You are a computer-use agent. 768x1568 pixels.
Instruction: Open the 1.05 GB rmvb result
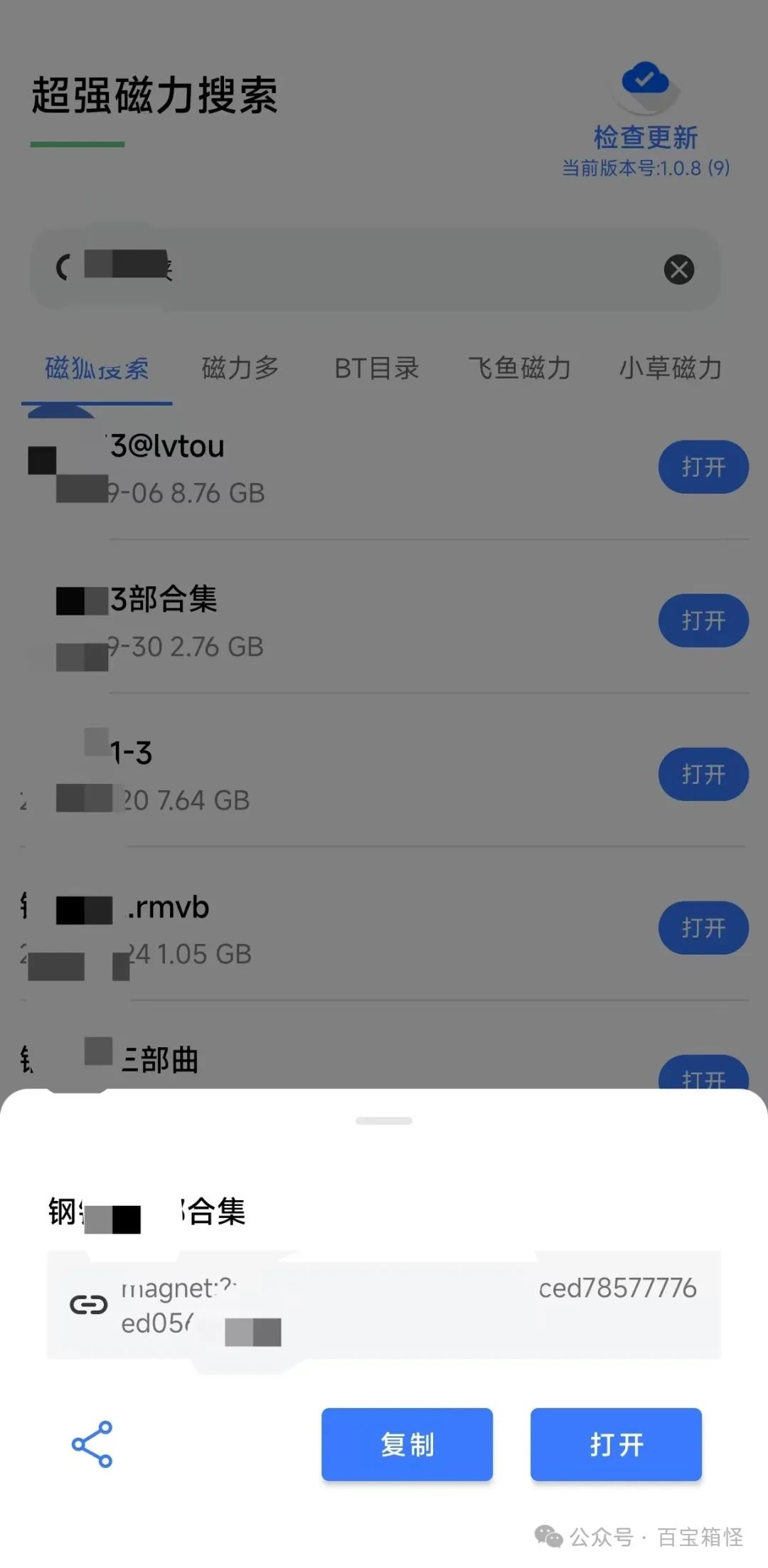click(x=703, y=928)
